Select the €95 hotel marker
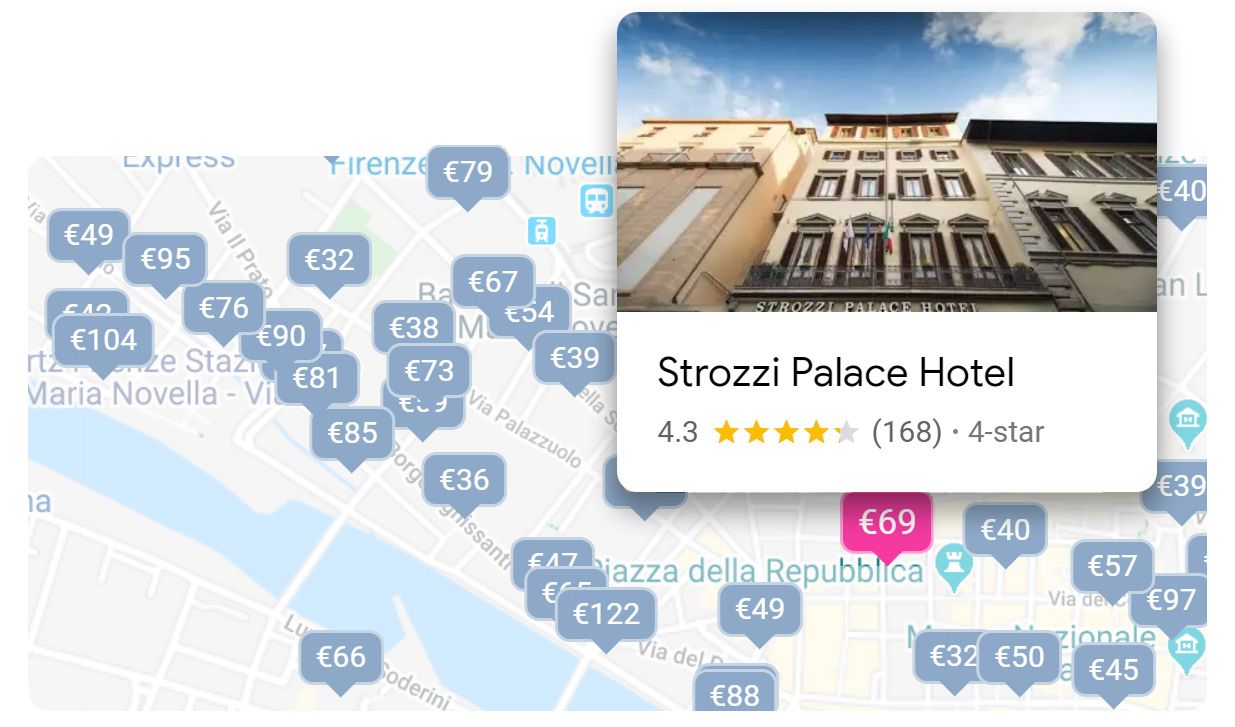The width and height of the screenshot is (1235, 727). pos(165,260)
